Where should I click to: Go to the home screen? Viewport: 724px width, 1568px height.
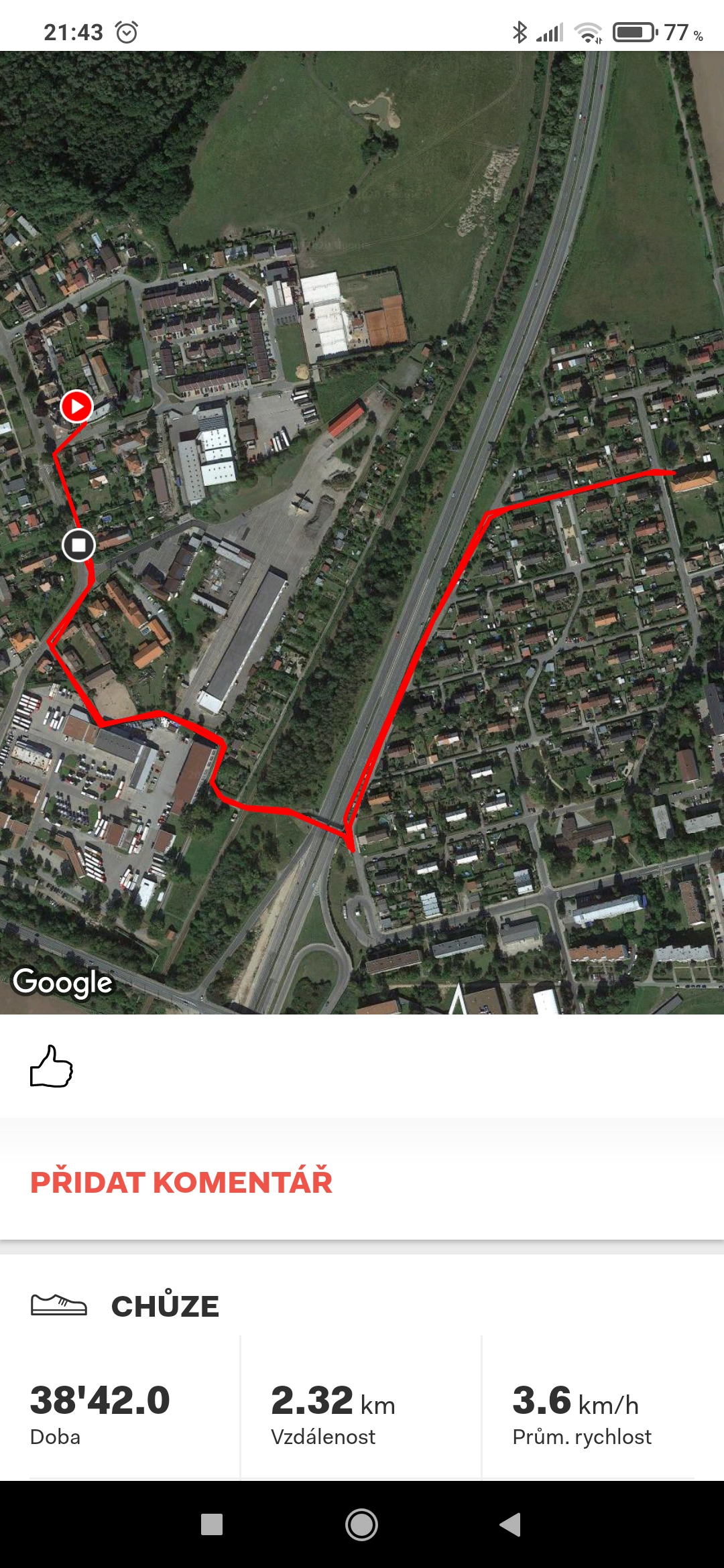coord(361,1524)
